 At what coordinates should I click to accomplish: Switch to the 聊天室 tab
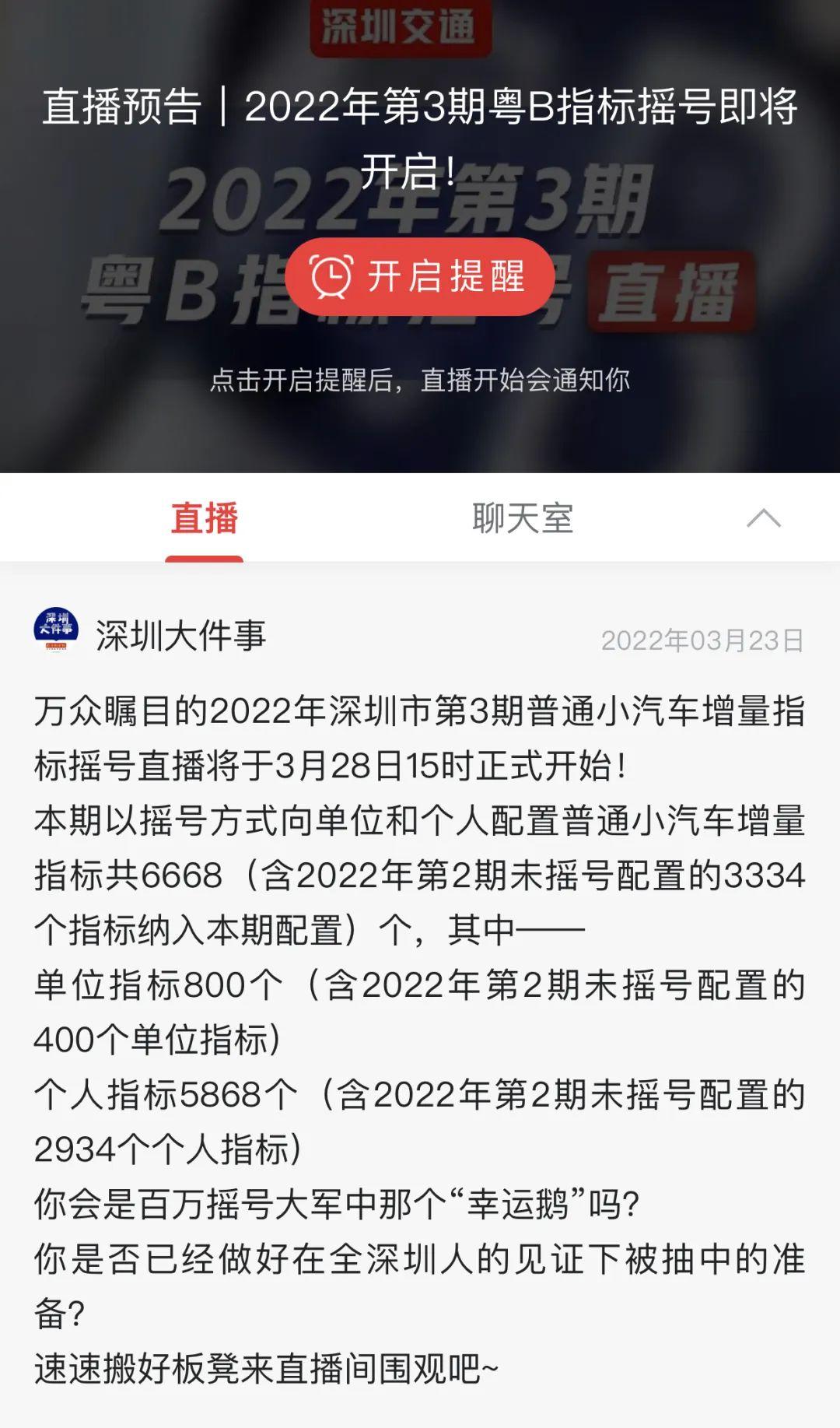pos(522,518)
